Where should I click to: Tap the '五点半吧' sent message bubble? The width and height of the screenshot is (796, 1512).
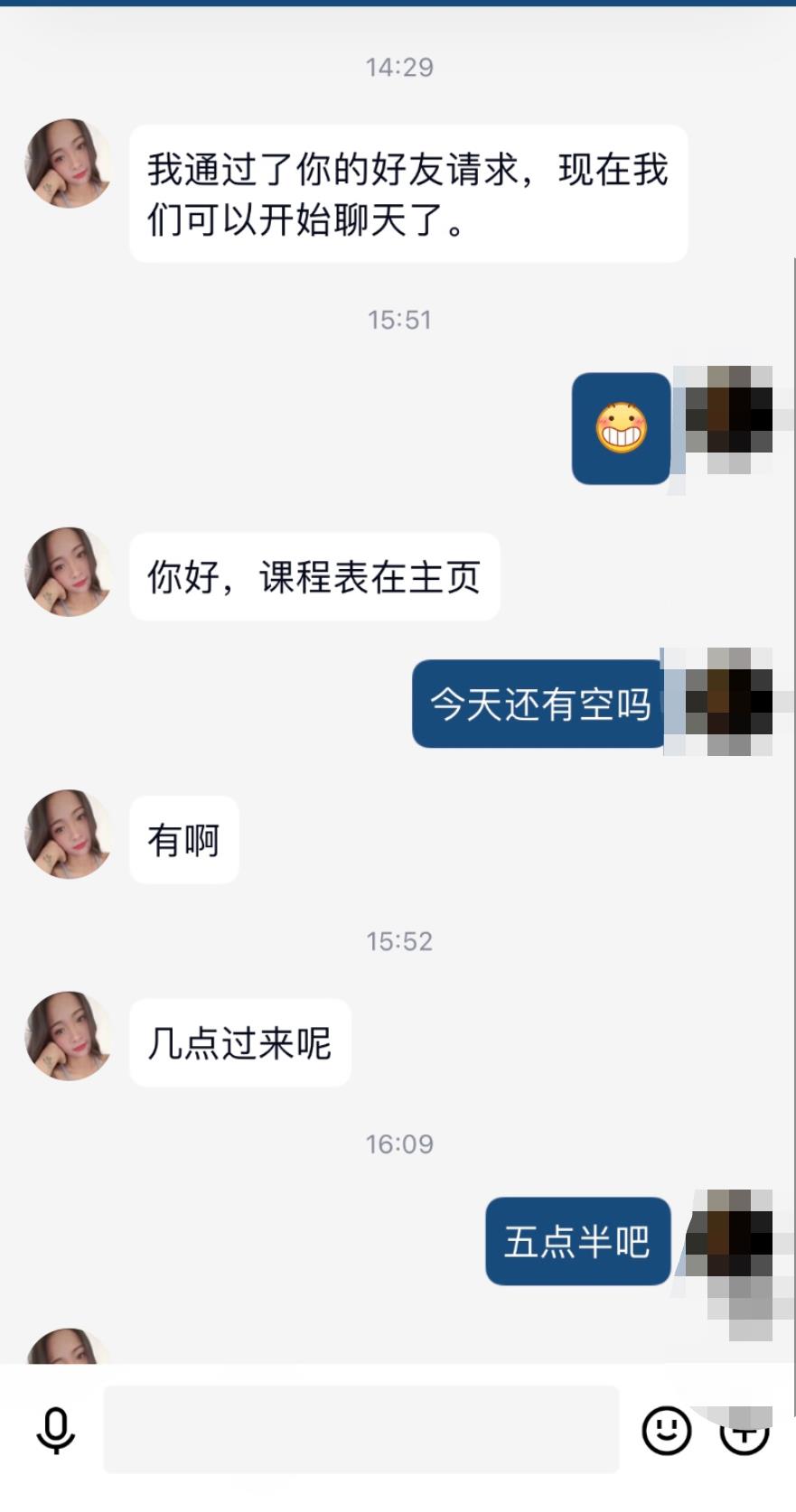(x=578, y=1240)
